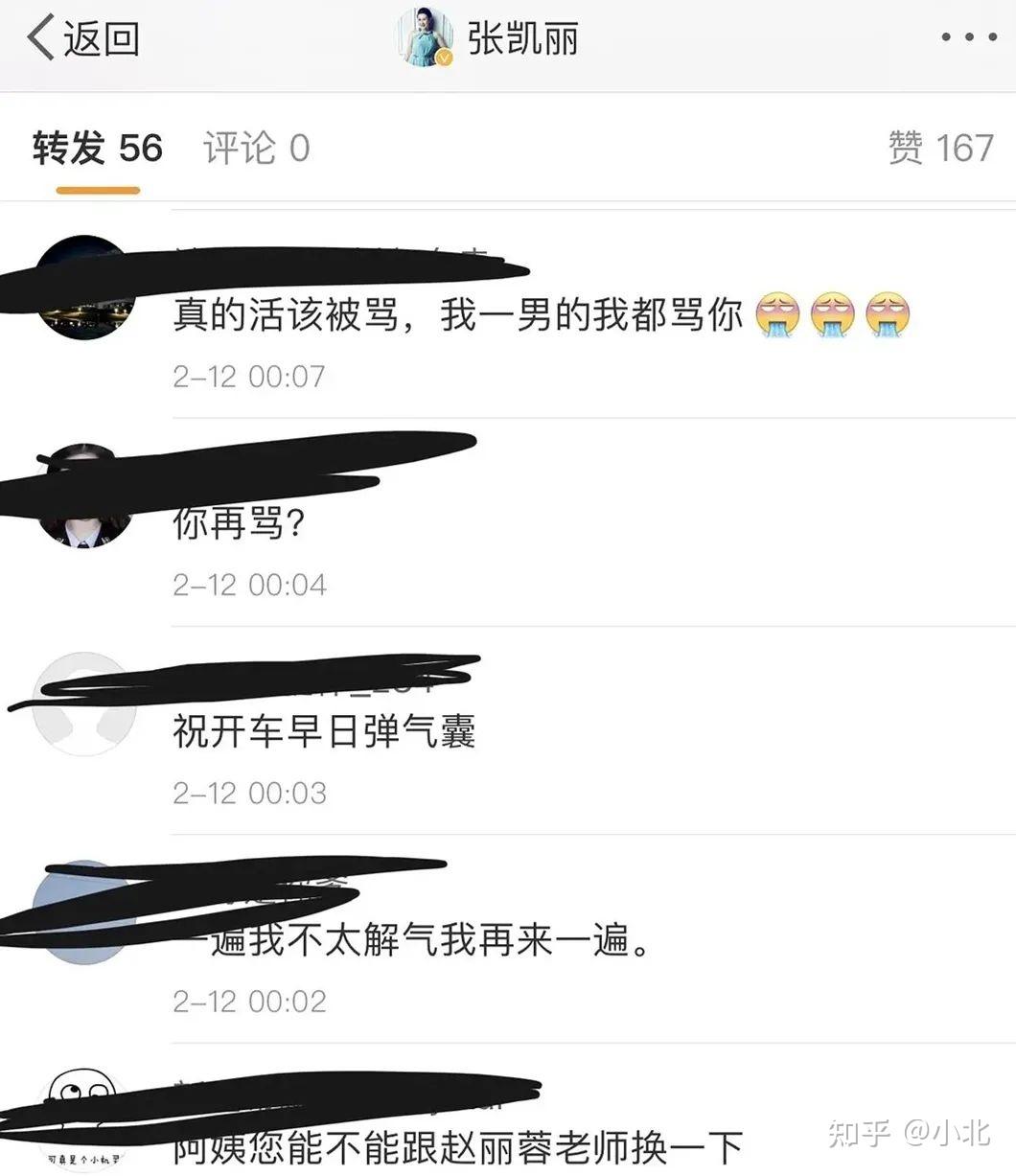Switch to the 评论 0 tab
This screenshot has height=1176, width=1016.
256,149
